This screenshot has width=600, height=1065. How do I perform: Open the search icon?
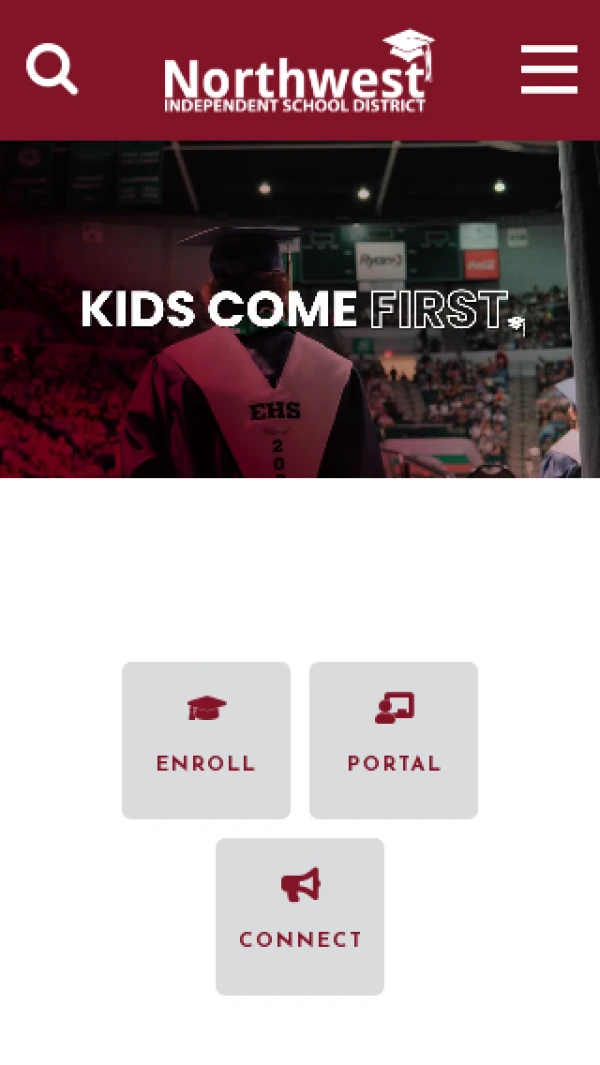(52, 69)
